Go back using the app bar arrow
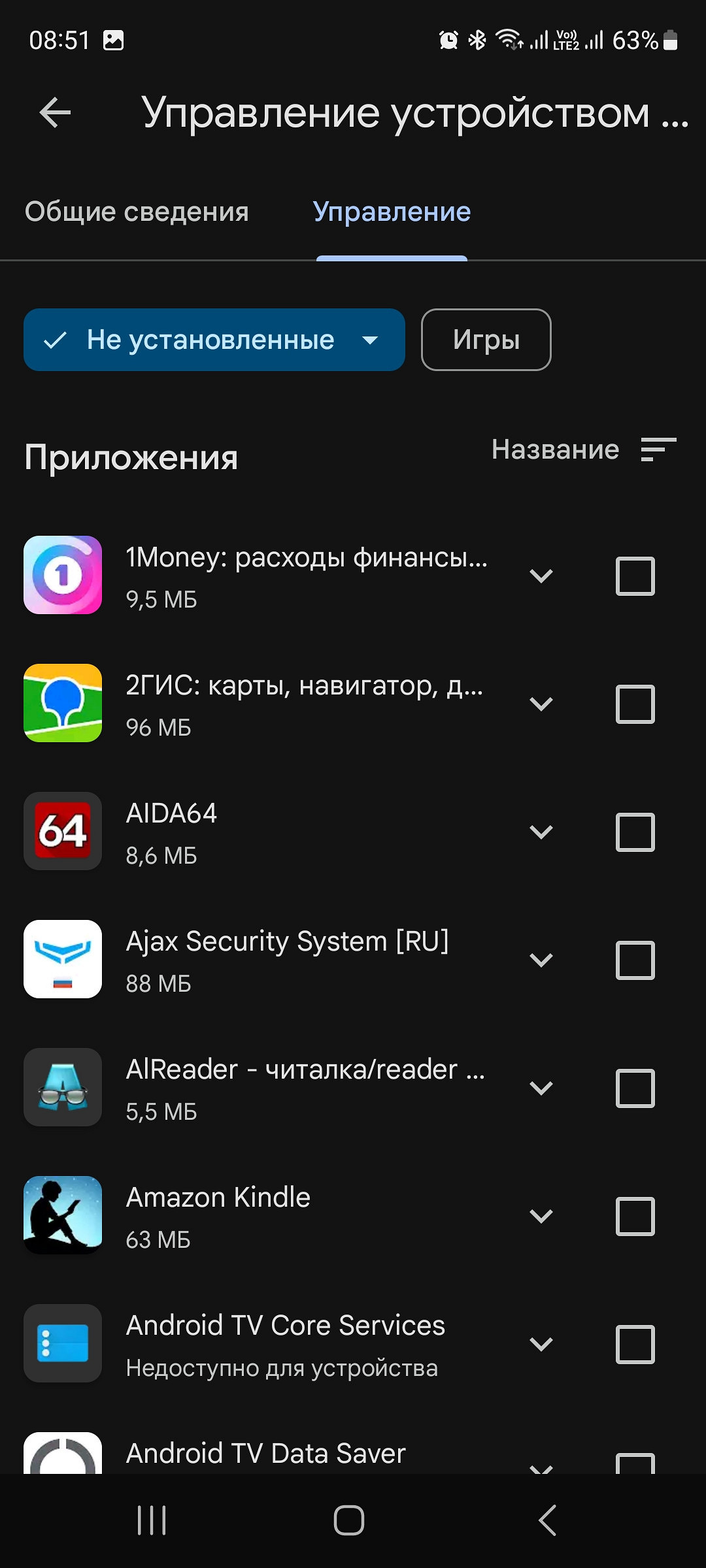Screen dimensions: 706x1568 tap(55, 113)
